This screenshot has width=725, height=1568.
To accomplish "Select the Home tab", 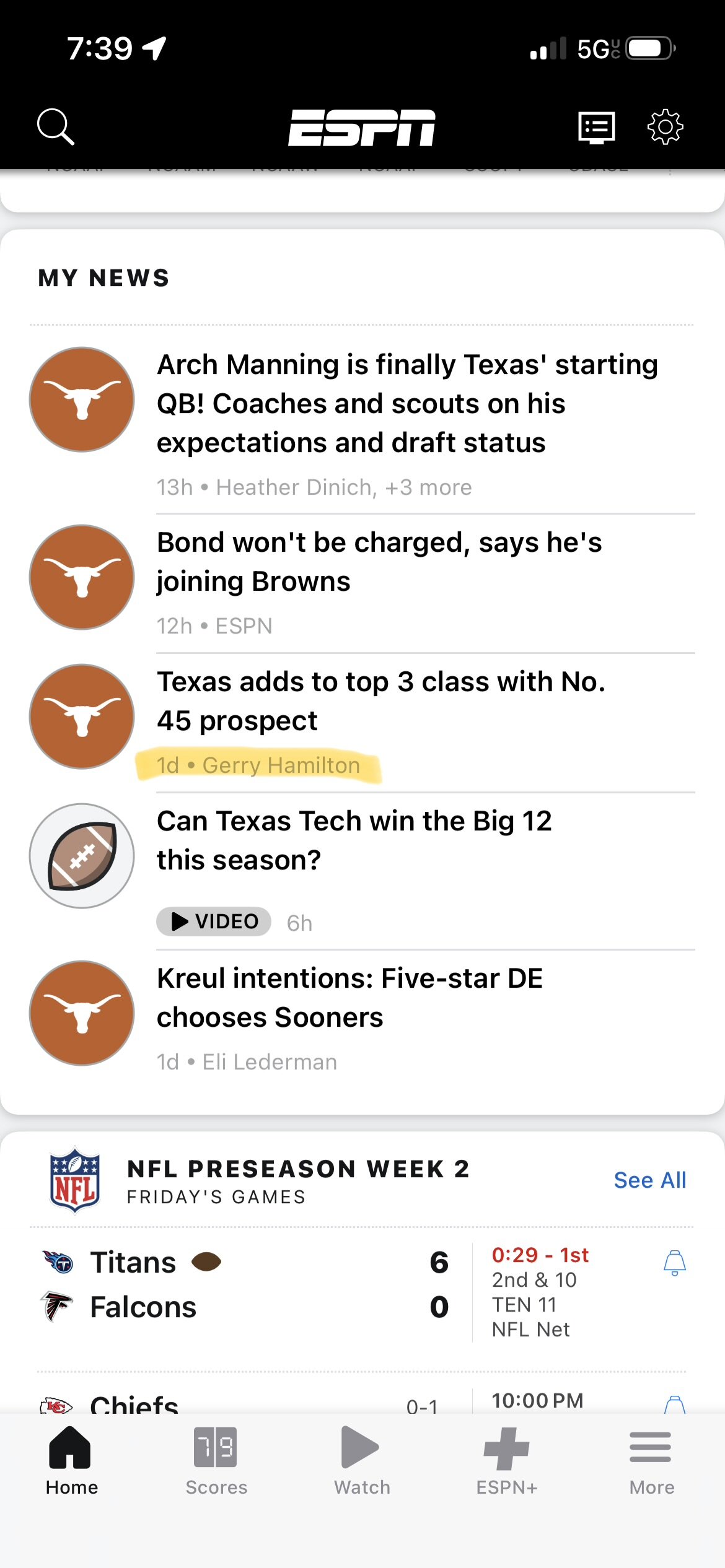I will (x=71, y=1461).
